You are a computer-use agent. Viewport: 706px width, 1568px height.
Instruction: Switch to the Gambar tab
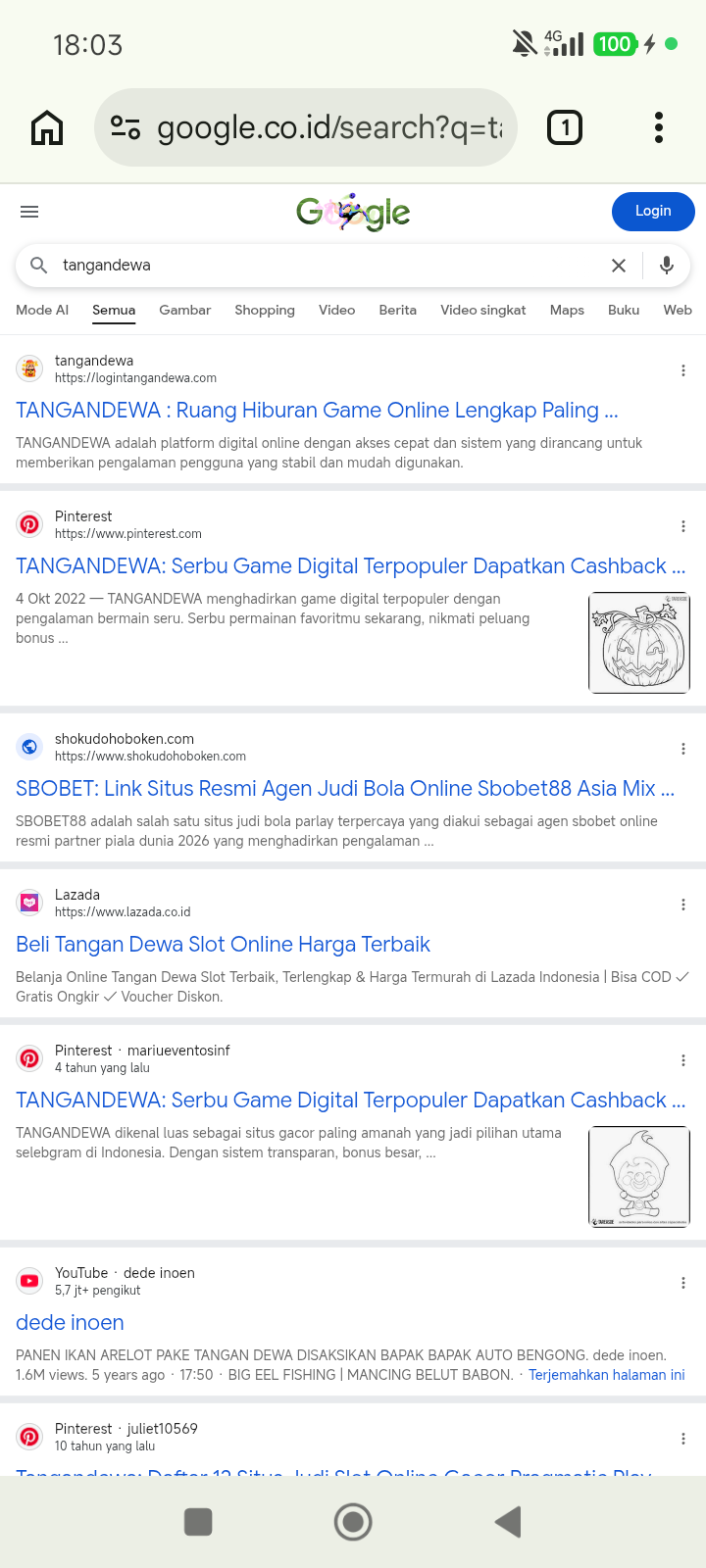point(184,310)
